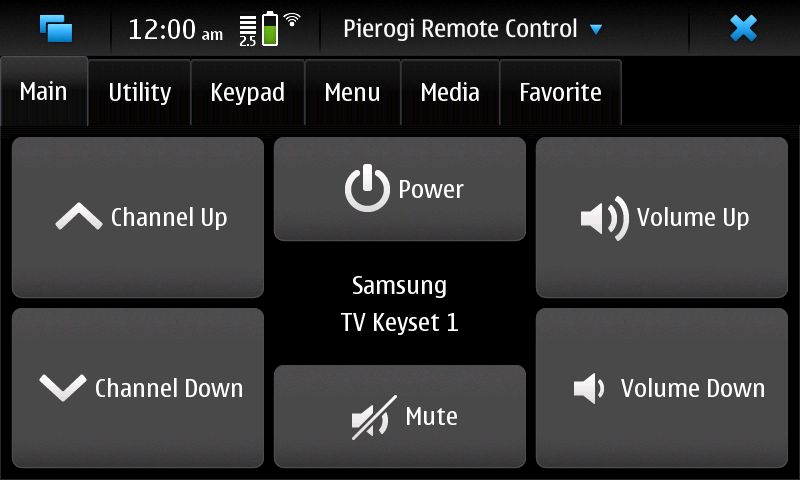
Task: Tap the Channel Down button
Action: (x=138, y=388)
